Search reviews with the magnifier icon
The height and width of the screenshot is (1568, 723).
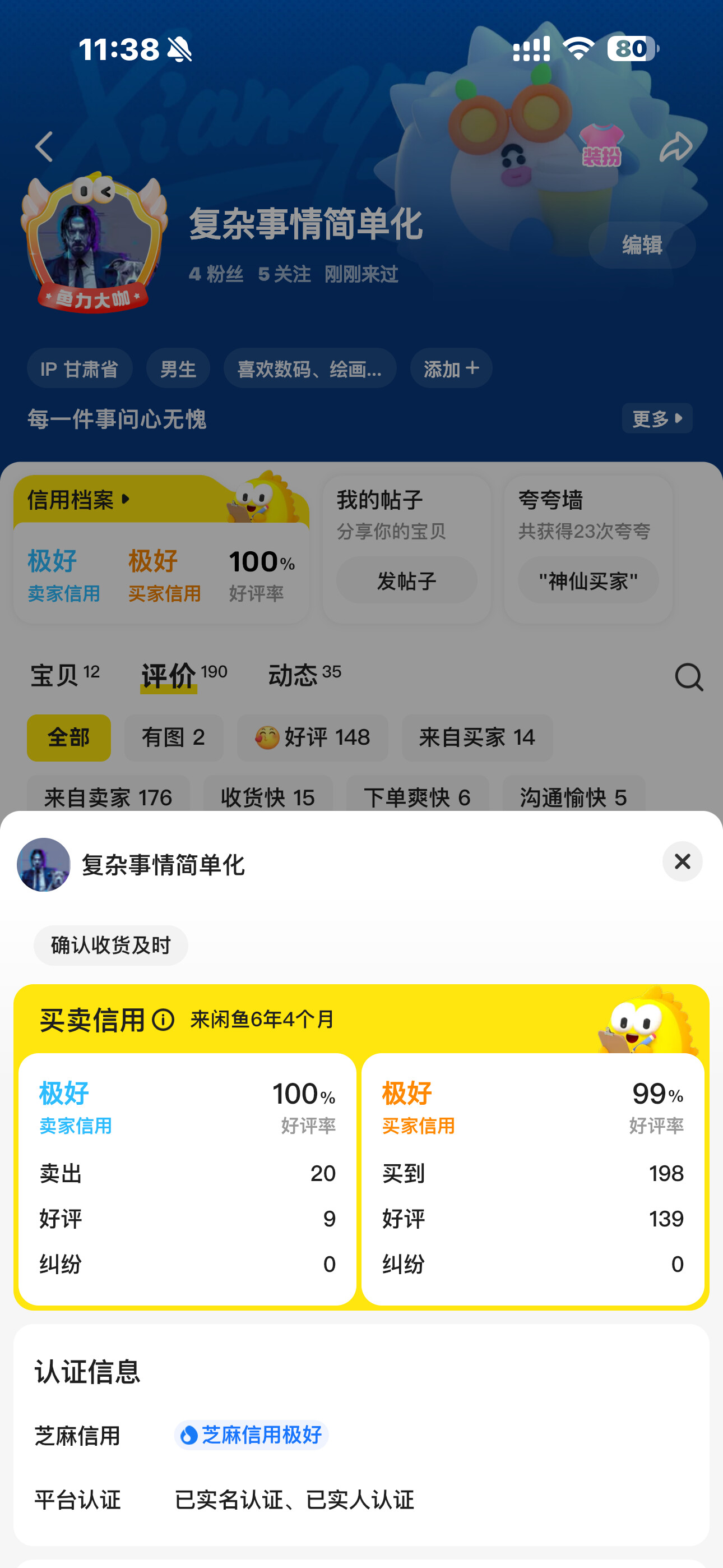[689, 677]
